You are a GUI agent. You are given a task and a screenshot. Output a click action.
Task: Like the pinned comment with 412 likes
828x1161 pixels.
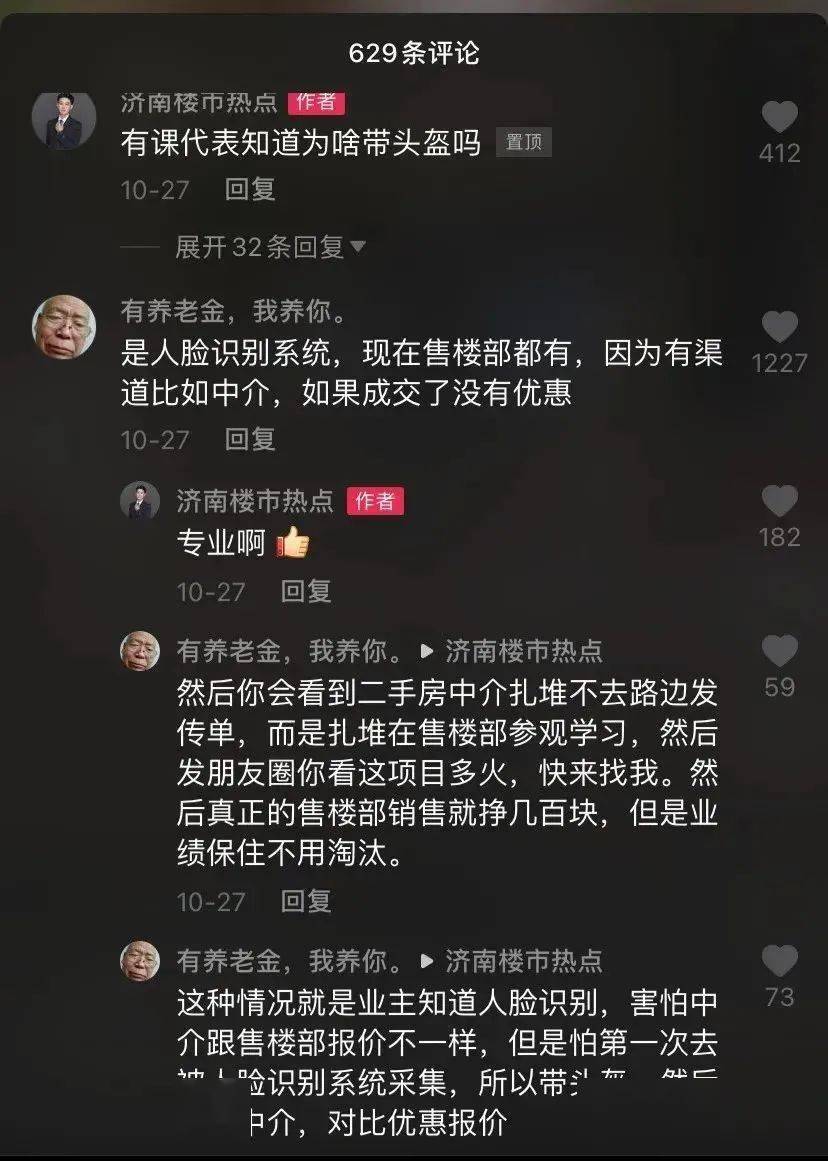pyautogui.click(x=779, y=119)
